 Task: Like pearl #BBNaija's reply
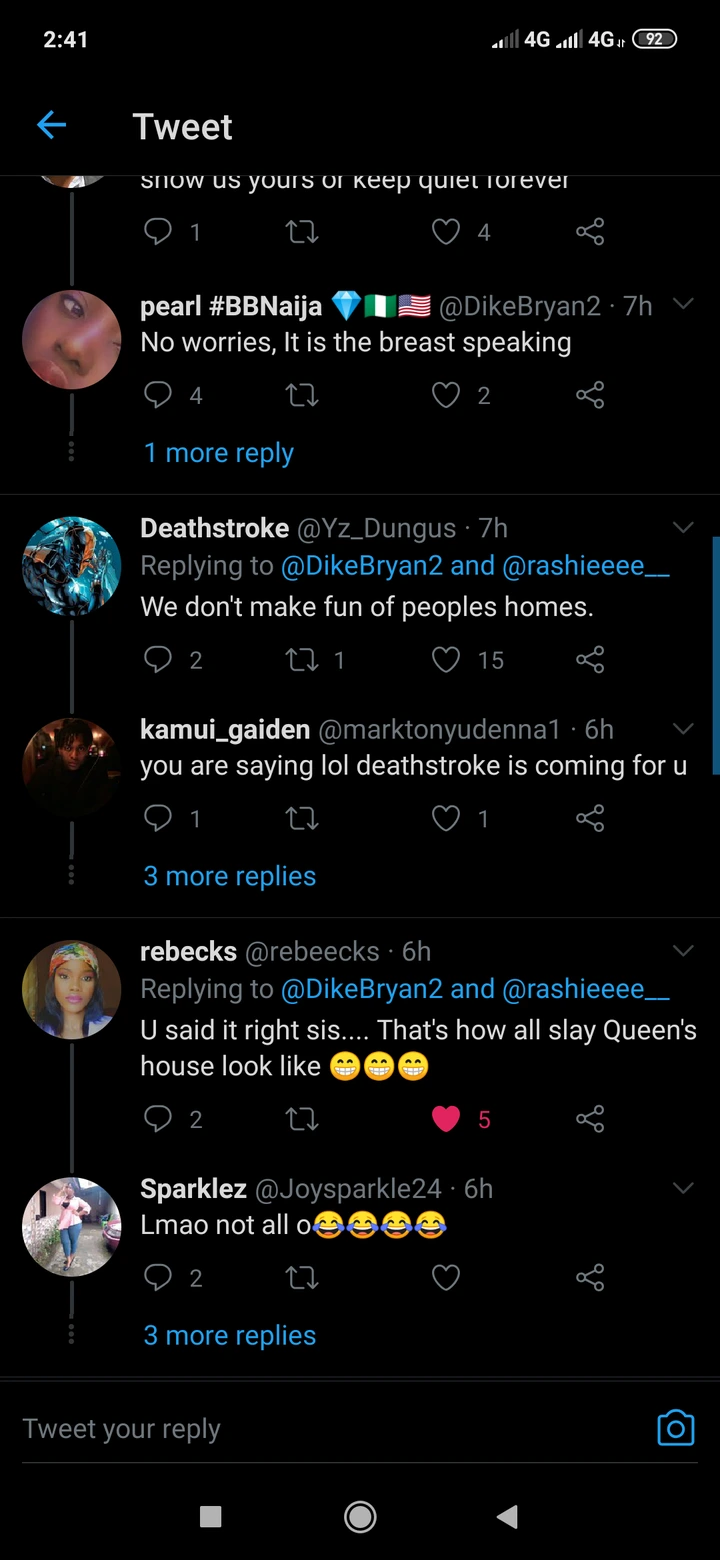(x=445, y=396)
